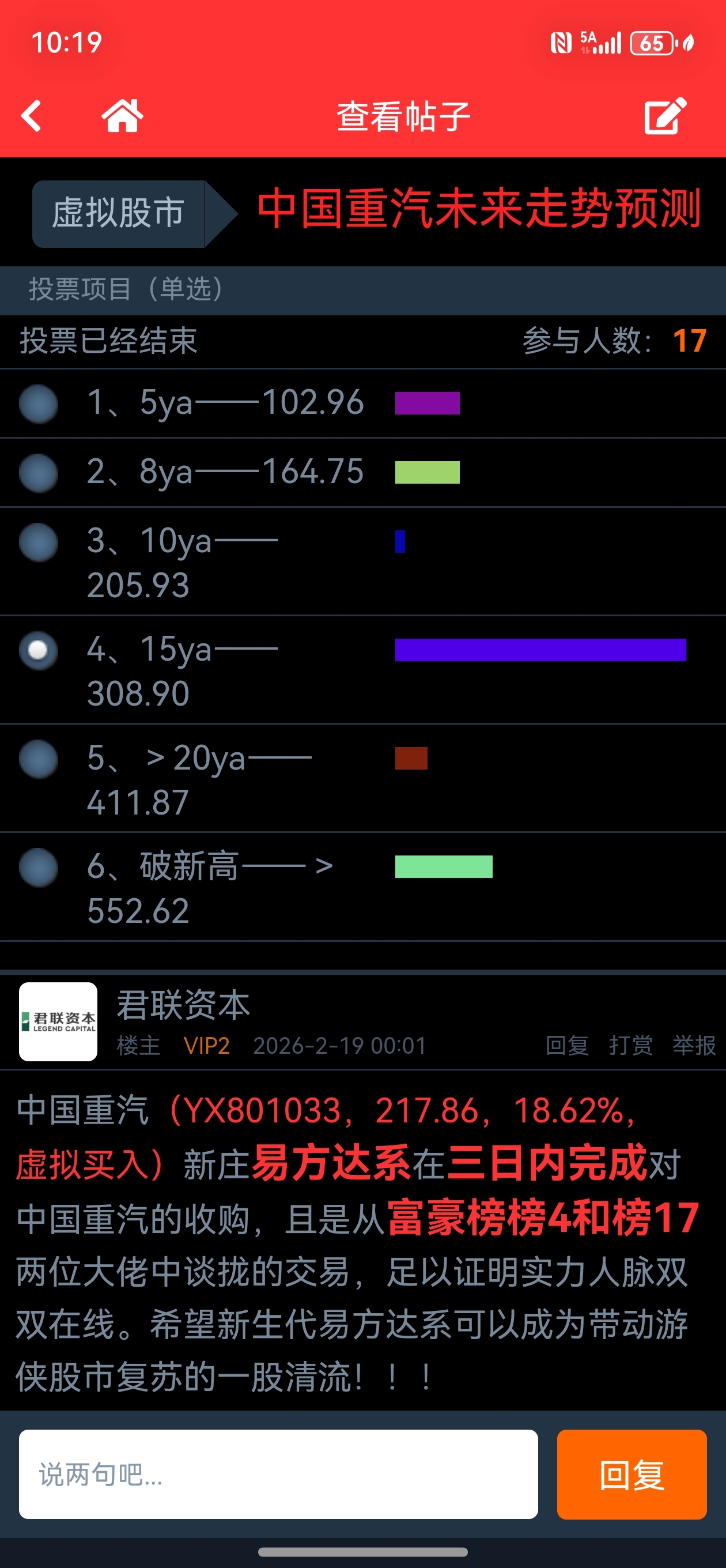Screen dimensions: 726x1568
Task: Select the >20ya——411.87 option
Action: click(39, 759)
